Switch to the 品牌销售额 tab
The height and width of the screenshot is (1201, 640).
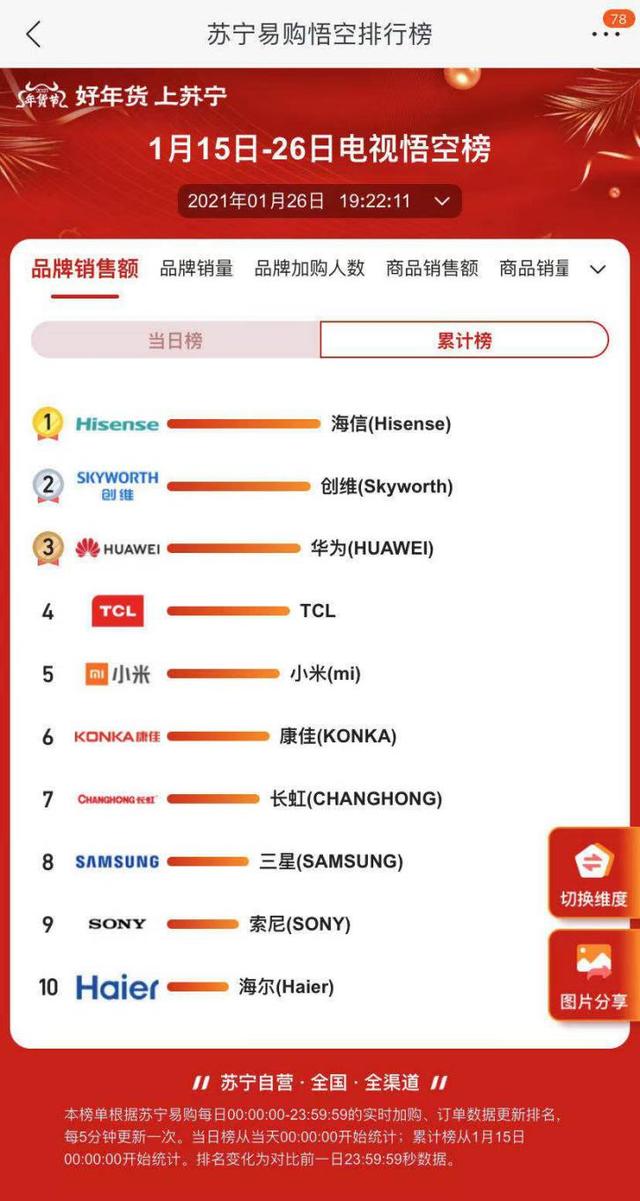pyautogui.click(x=85, y=268)
